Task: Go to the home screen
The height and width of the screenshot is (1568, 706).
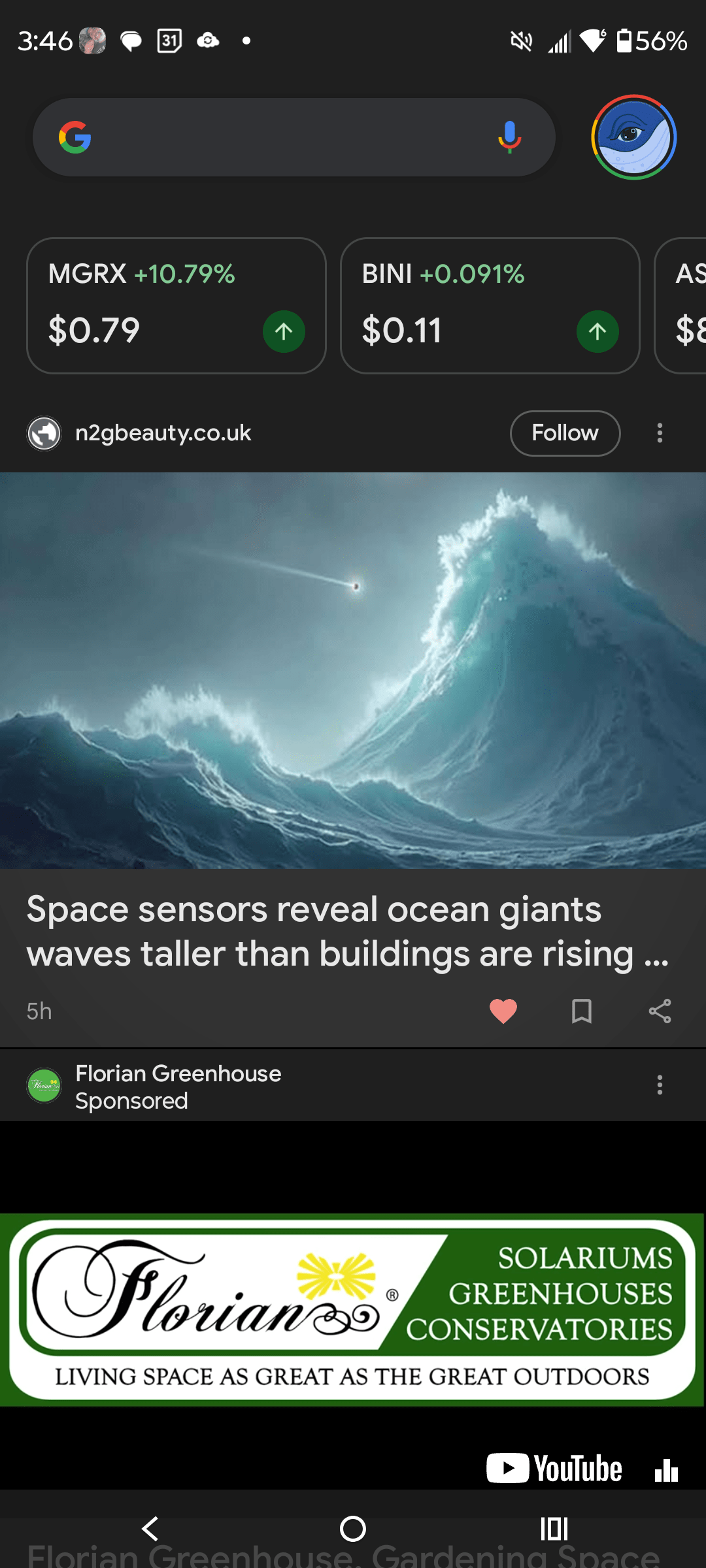Action: [353, 1529]
